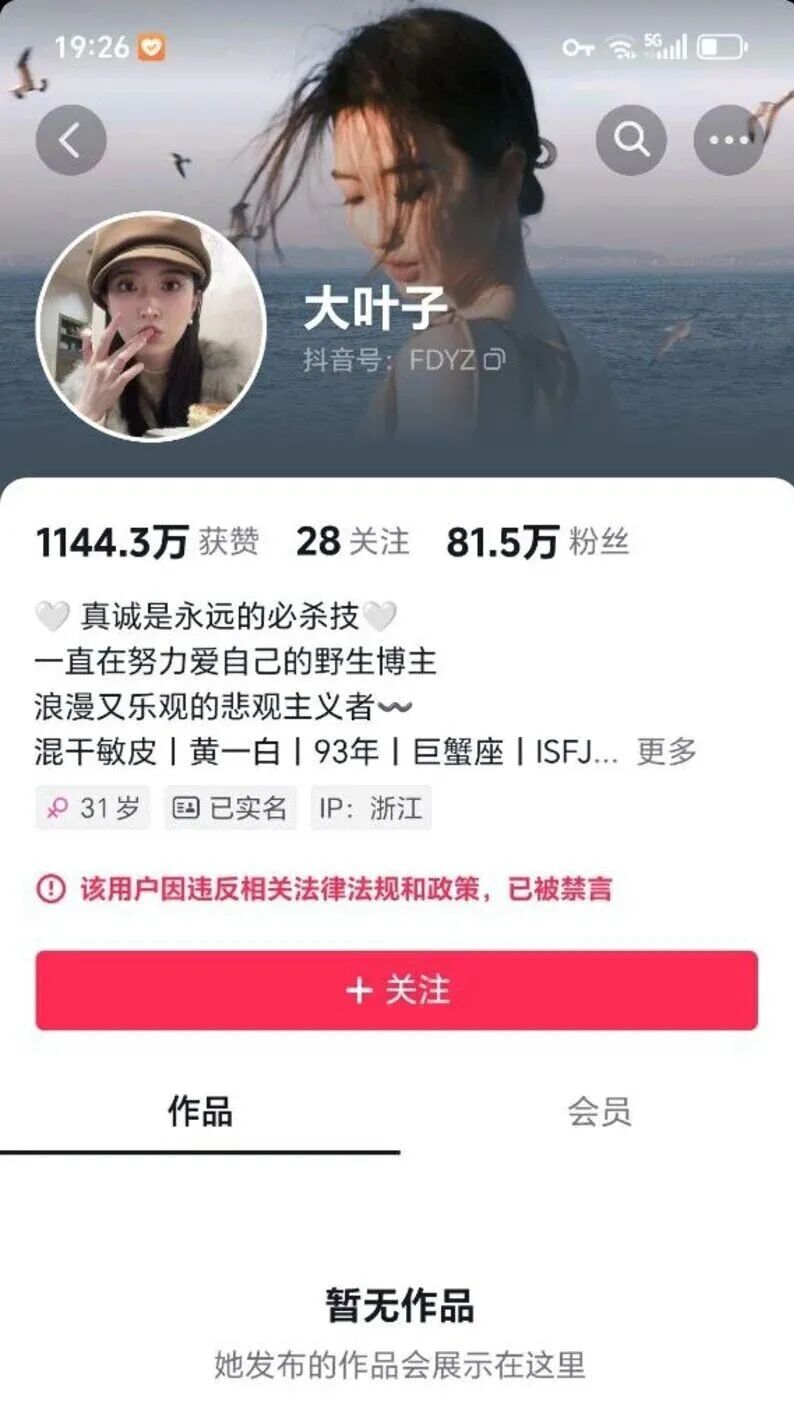Expand the IP location tag showing 浙江
794x1422 pixels.
coord(369,808)
